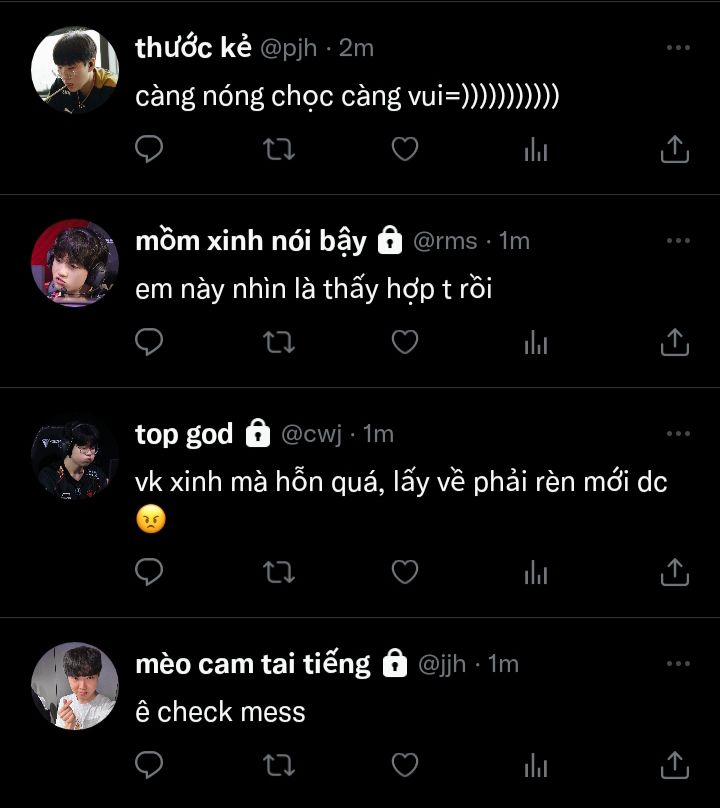Like thước kẻ's tweet

click(x=404, y=150)
